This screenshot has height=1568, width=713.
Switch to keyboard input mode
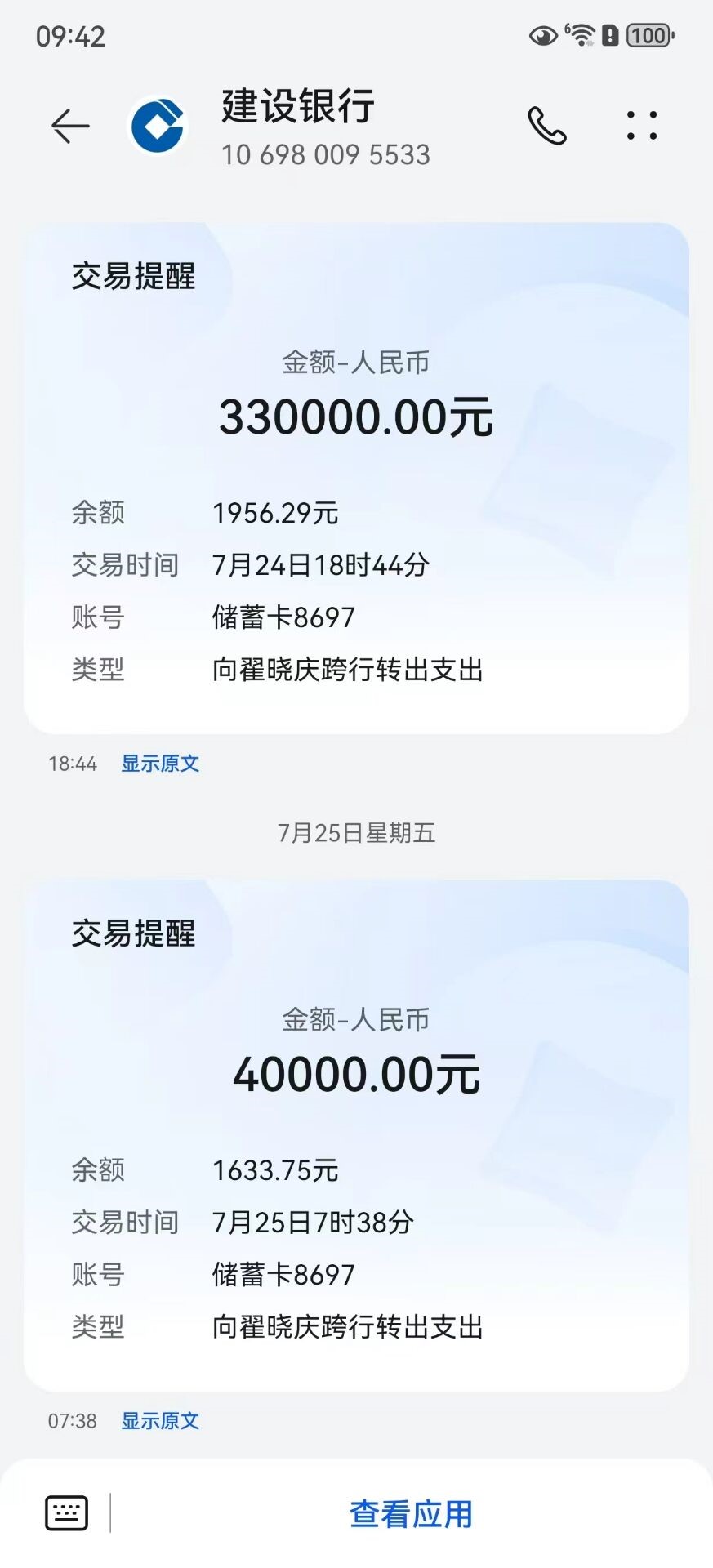pos(66,1513)
